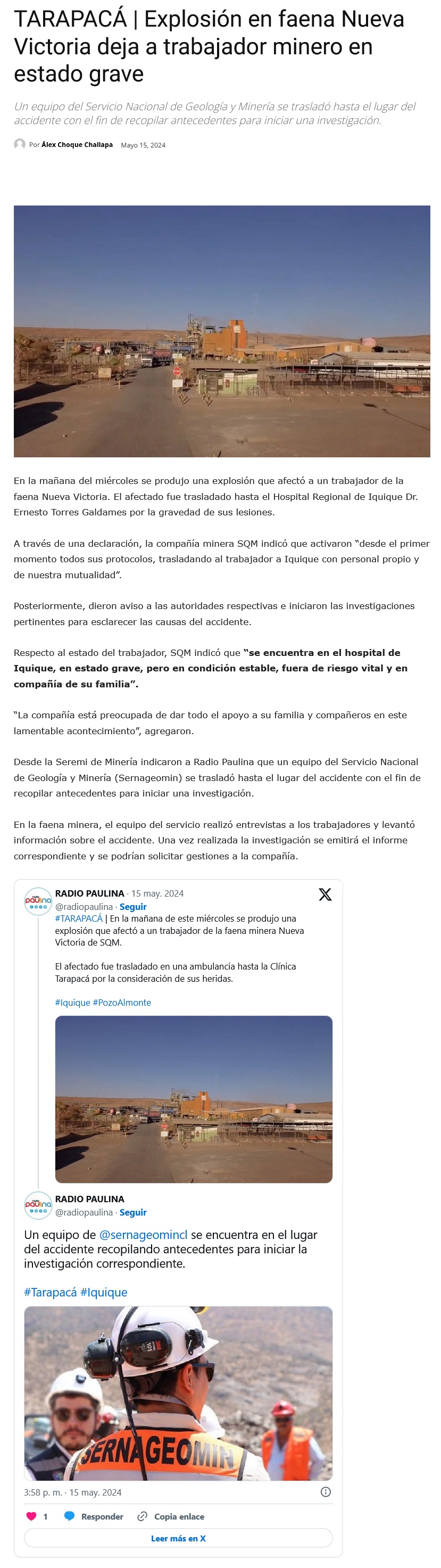Reply with the Responder button
The width and height of the screenshot is (441, 1568).
click(94, 1516)
